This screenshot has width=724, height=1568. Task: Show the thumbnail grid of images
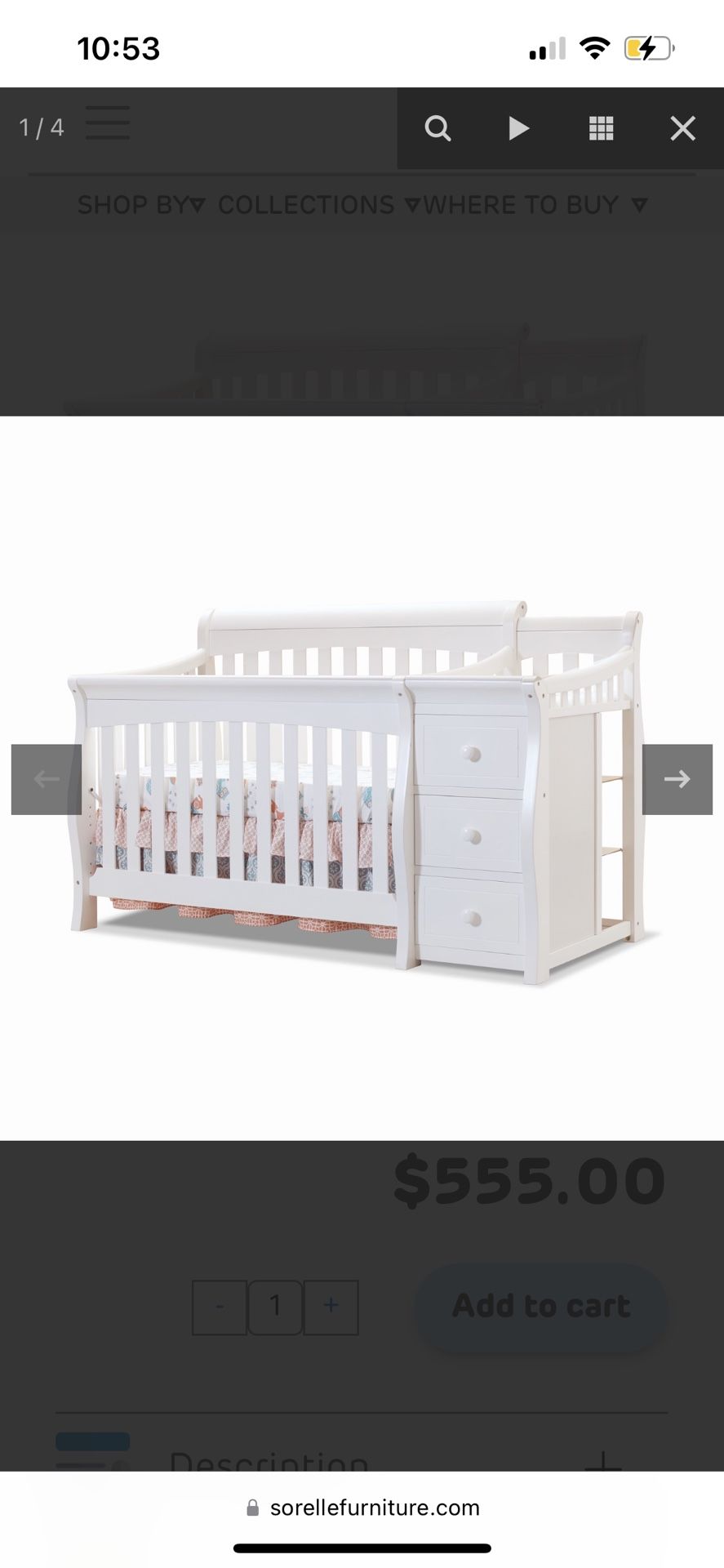point(601,128)
